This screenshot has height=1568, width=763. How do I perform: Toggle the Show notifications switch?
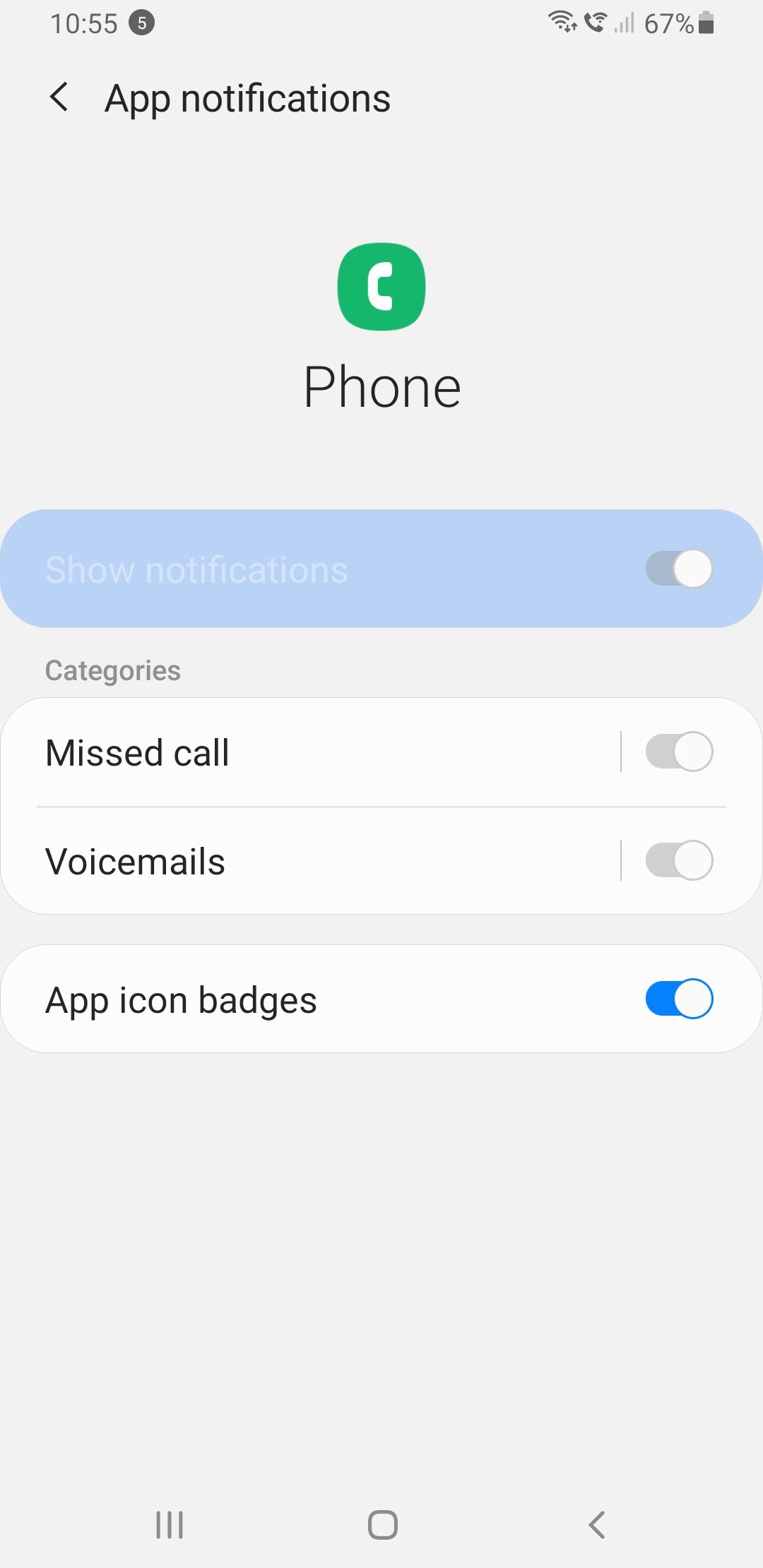coord(678,569)
